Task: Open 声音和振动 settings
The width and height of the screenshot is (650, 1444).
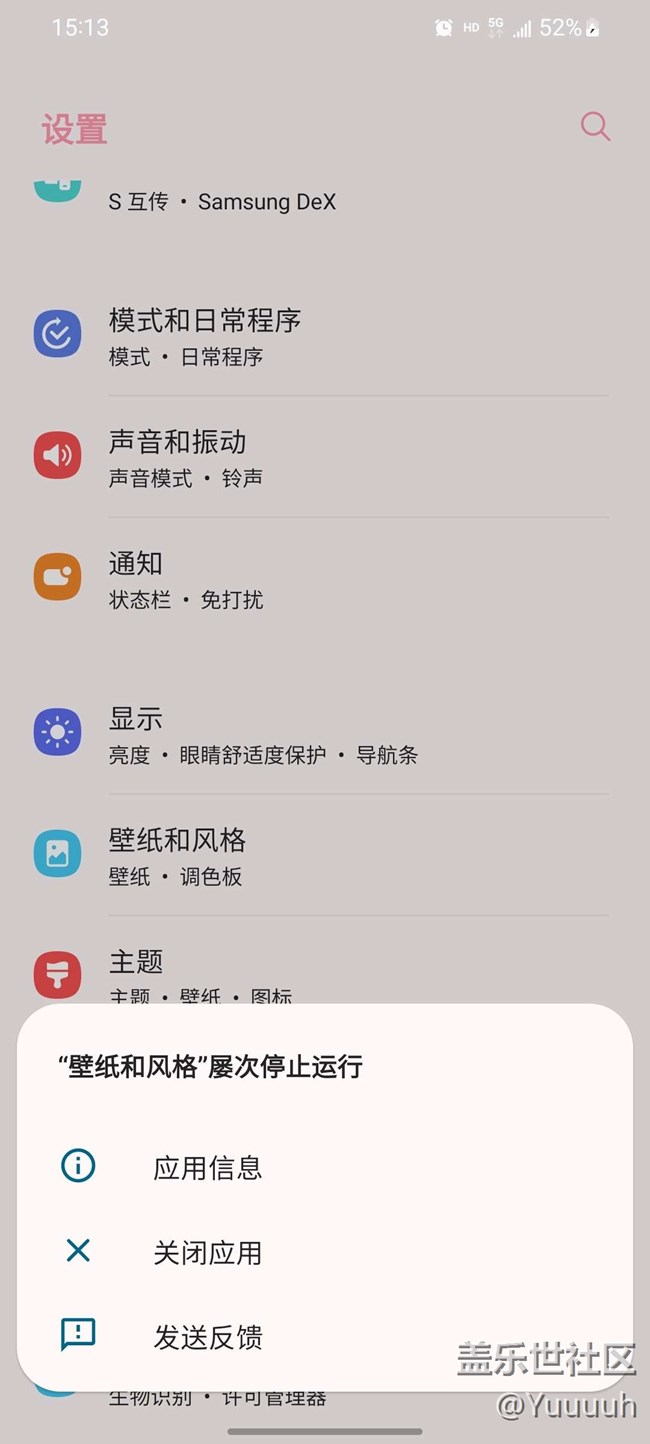Action: (x=178, y=457)
